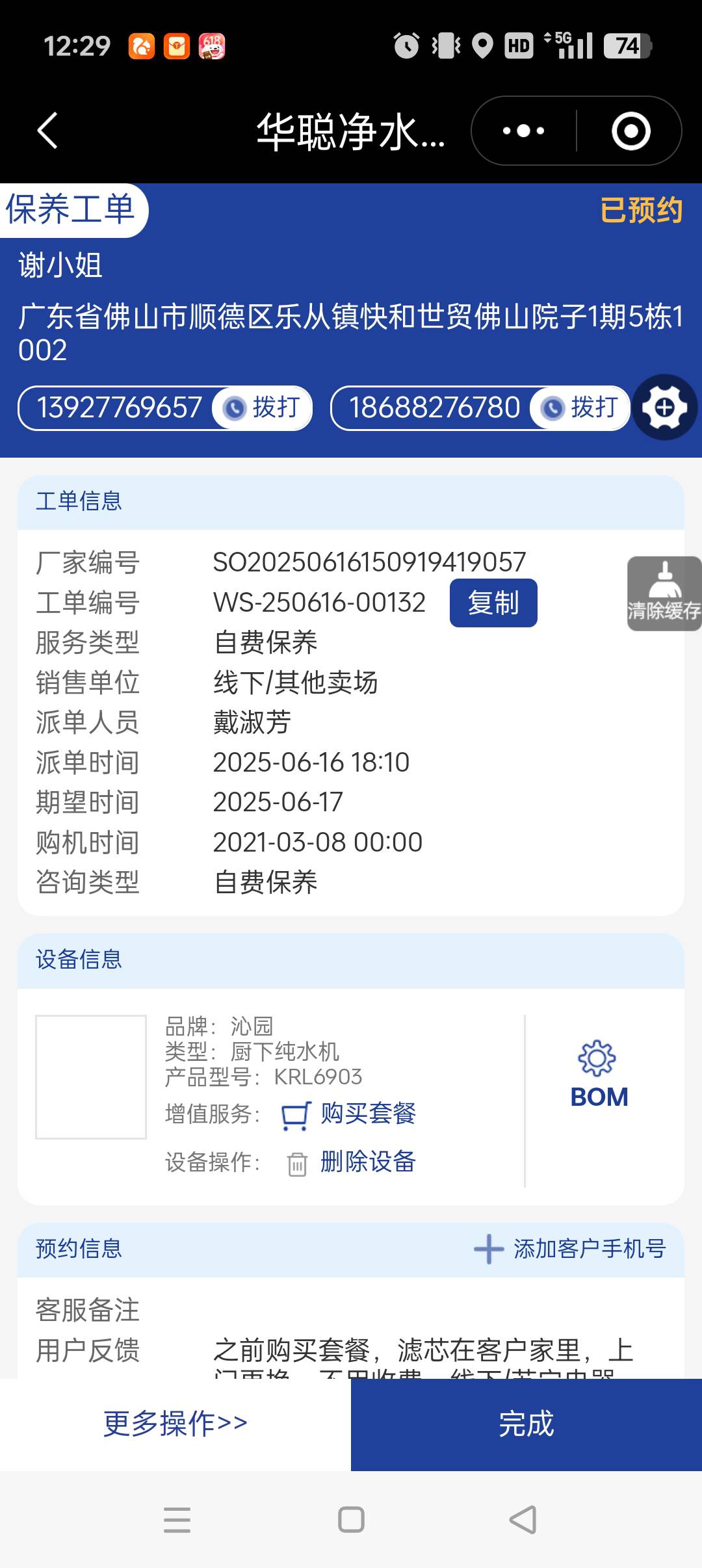702x1568 pixels.
Task: Open 购买套餐 to buy a package
Action: [367, 1114]
